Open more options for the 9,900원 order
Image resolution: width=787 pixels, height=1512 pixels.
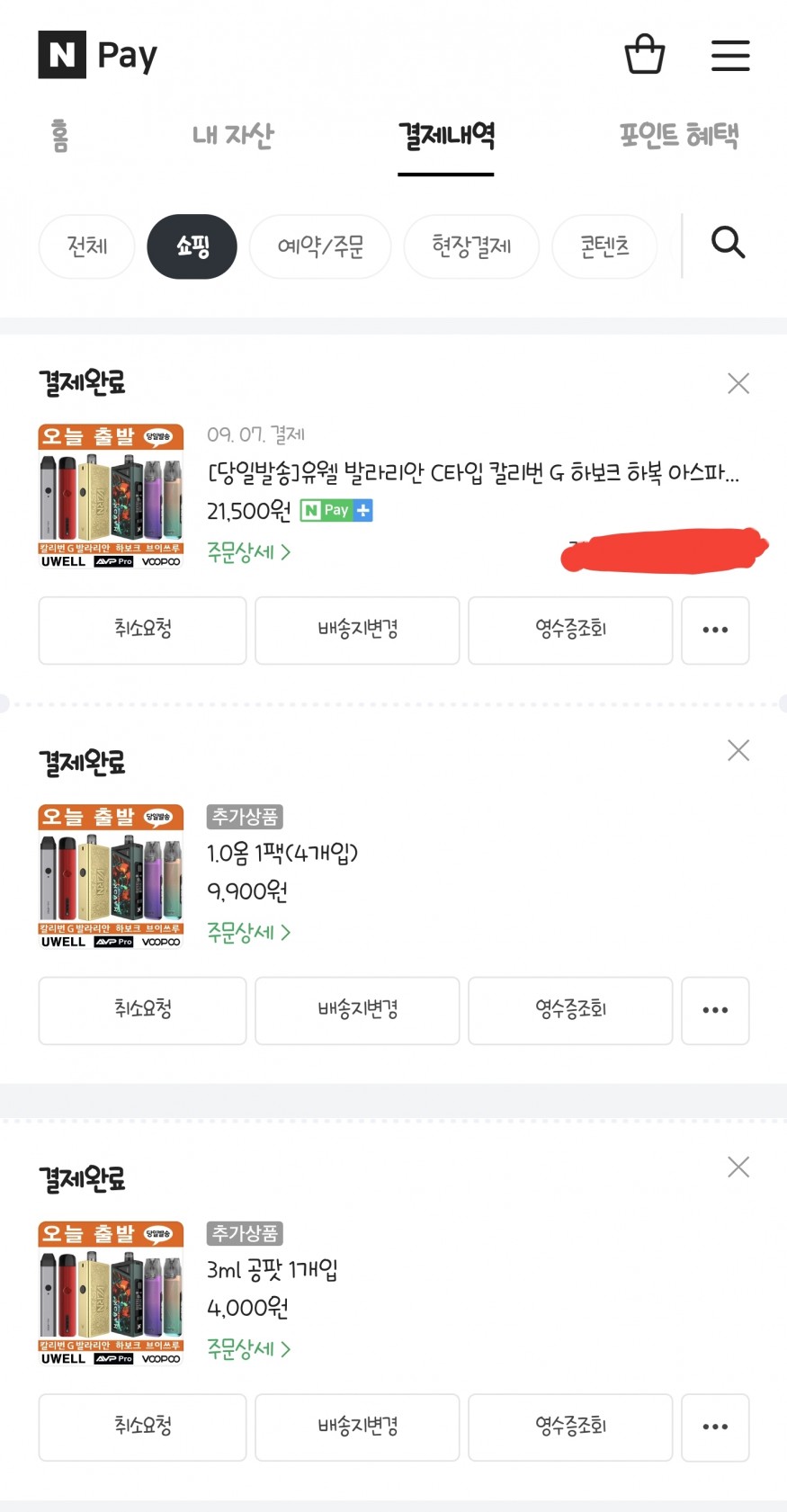tap(715, 1010)
